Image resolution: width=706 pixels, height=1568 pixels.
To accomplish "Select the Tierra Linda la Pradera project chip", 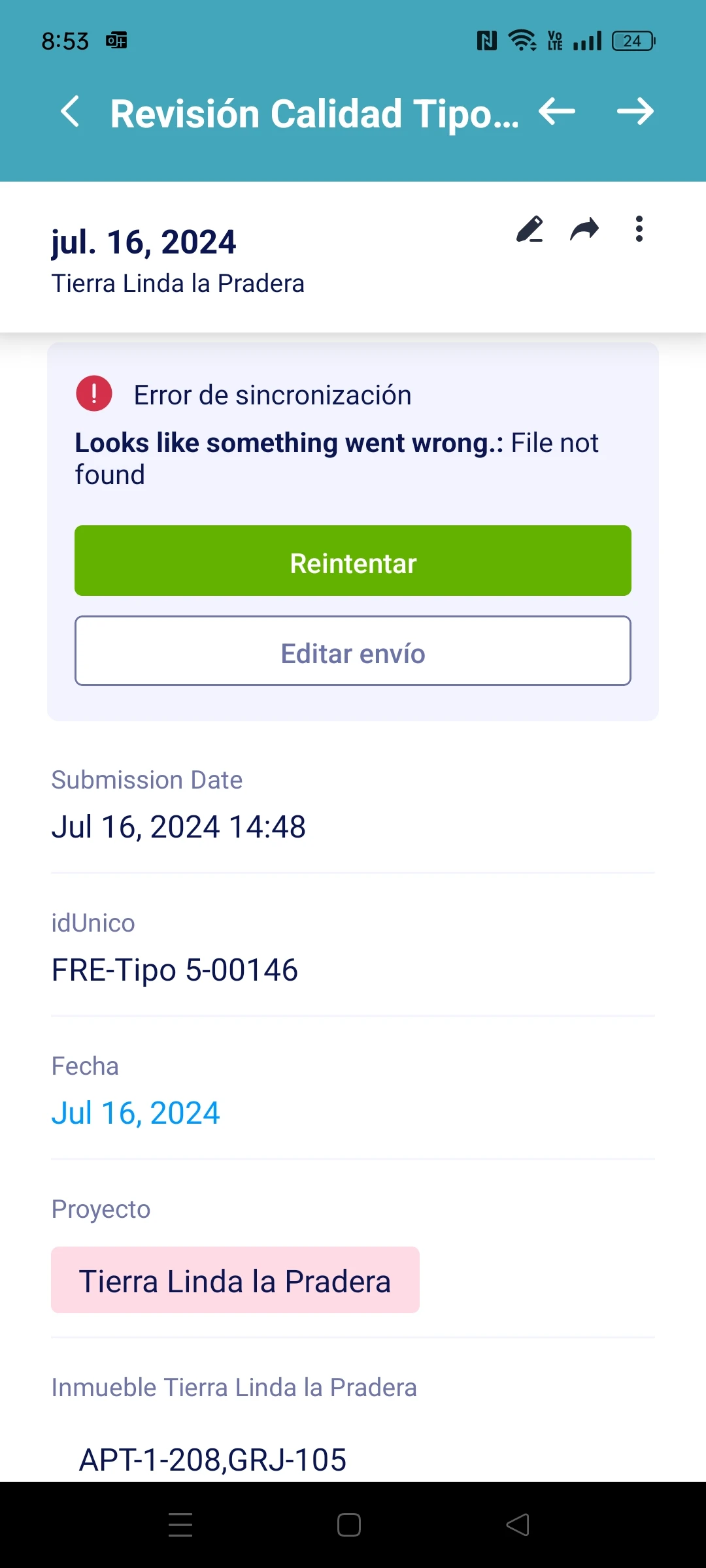I will pos(234,1279).
